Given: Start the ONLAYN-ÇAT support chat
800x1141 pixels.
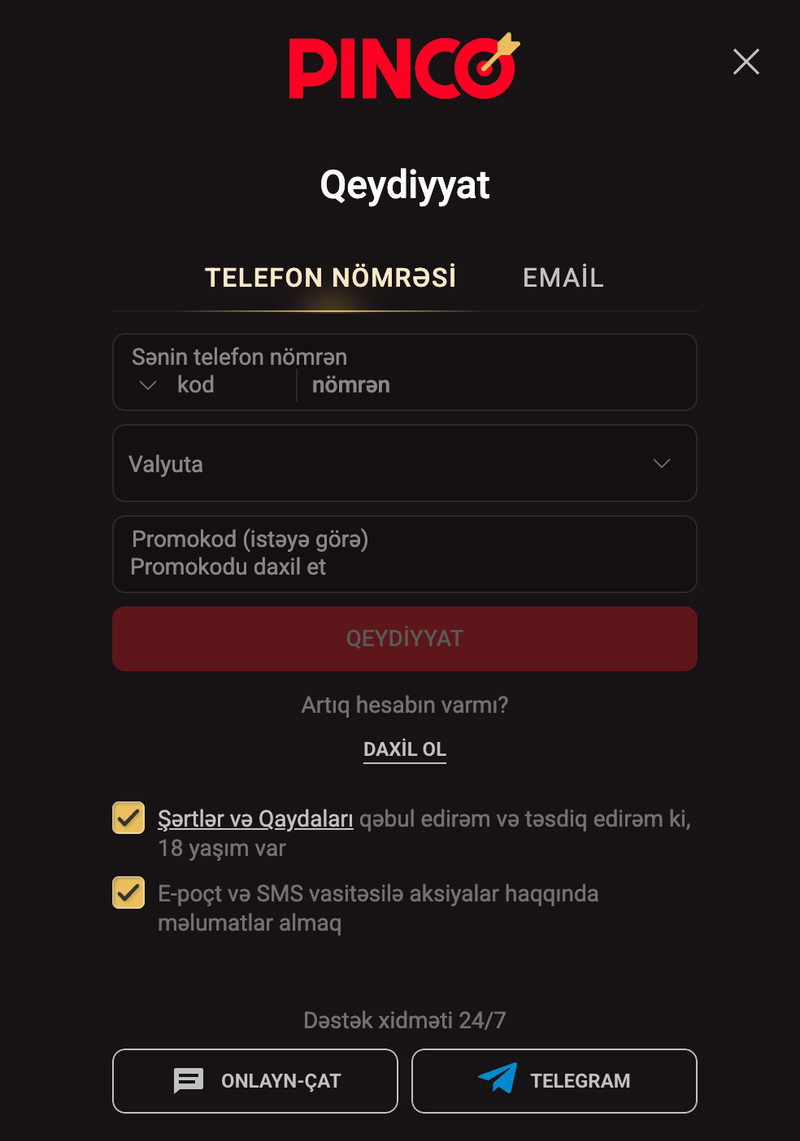Looking at the screenshot, I should point(255,1080).
